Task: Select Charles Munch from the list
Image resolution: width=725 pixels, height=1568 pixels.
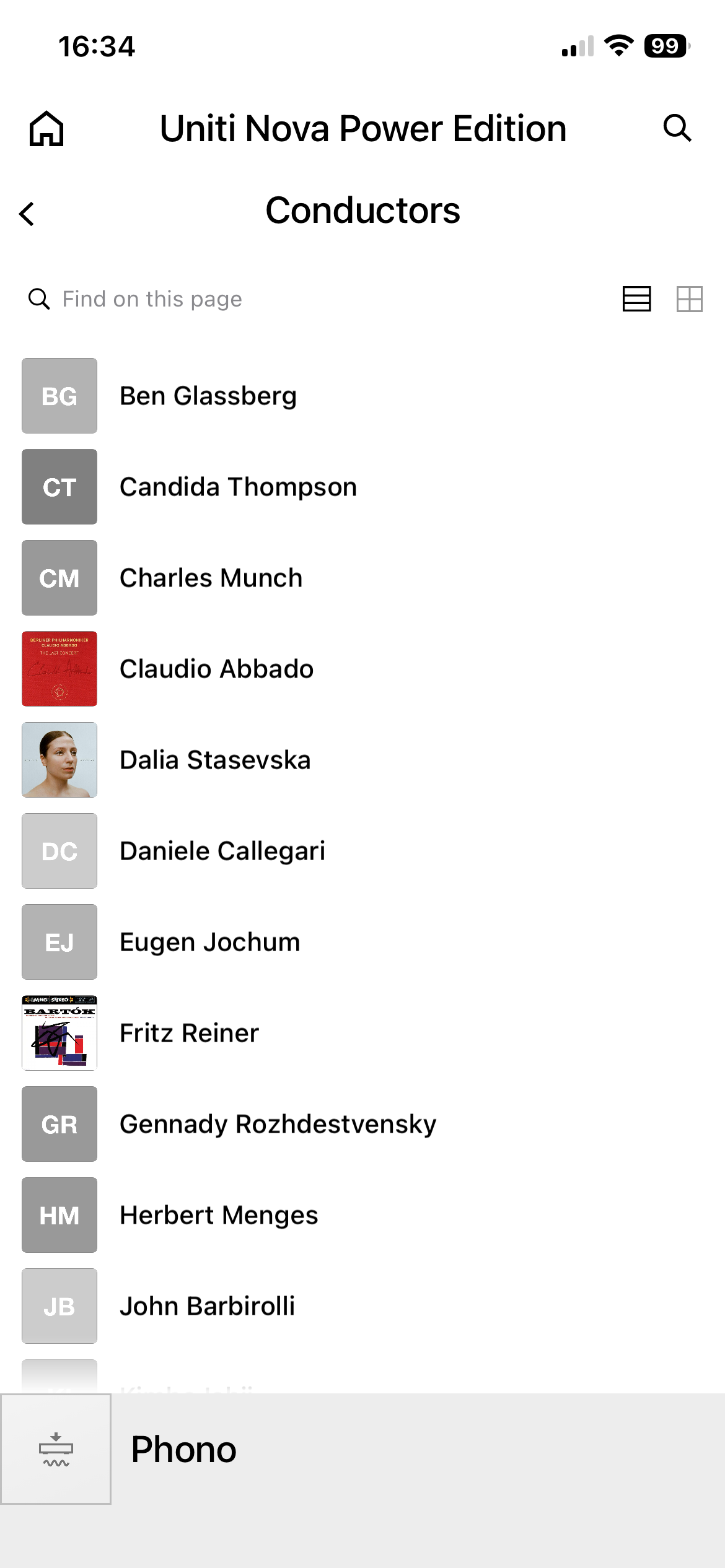Action: pos(211,578)
